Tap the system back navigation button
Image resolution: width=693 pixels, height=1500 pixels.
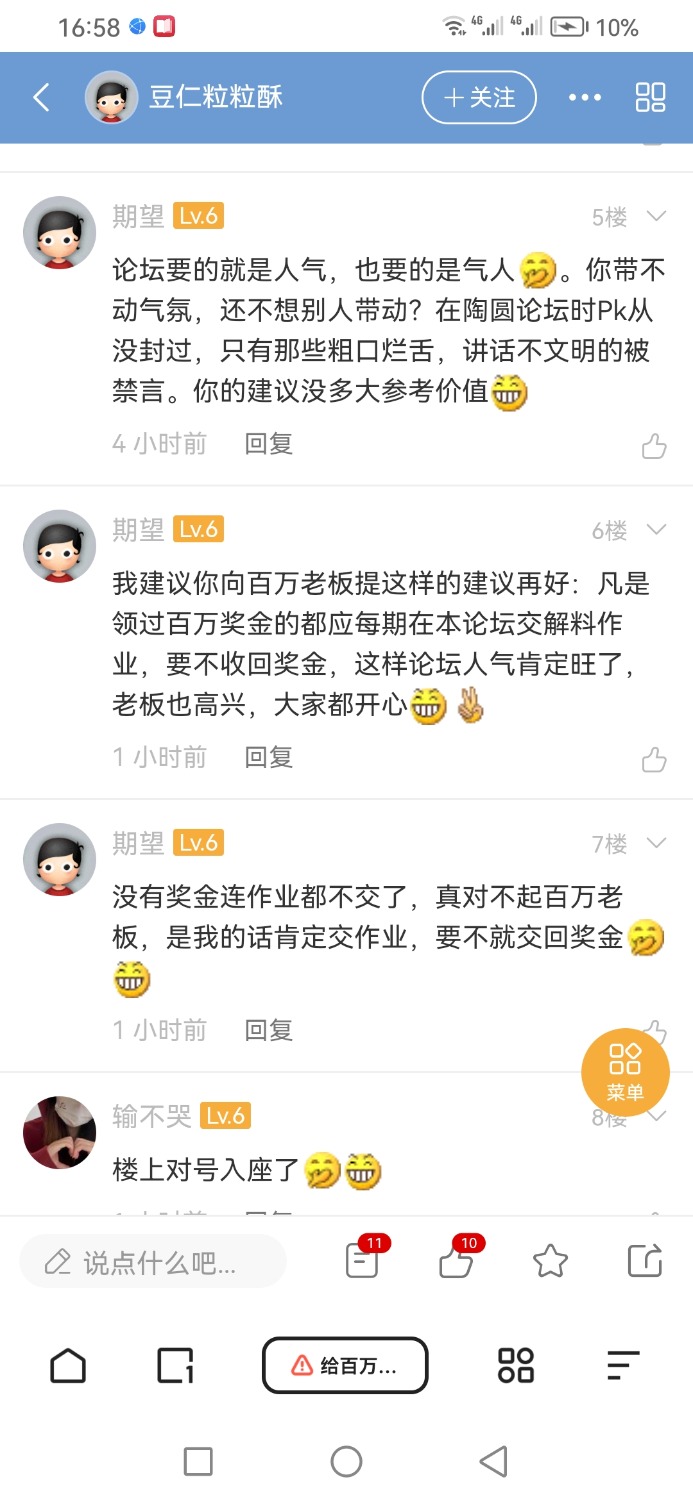click(493, 1461)
